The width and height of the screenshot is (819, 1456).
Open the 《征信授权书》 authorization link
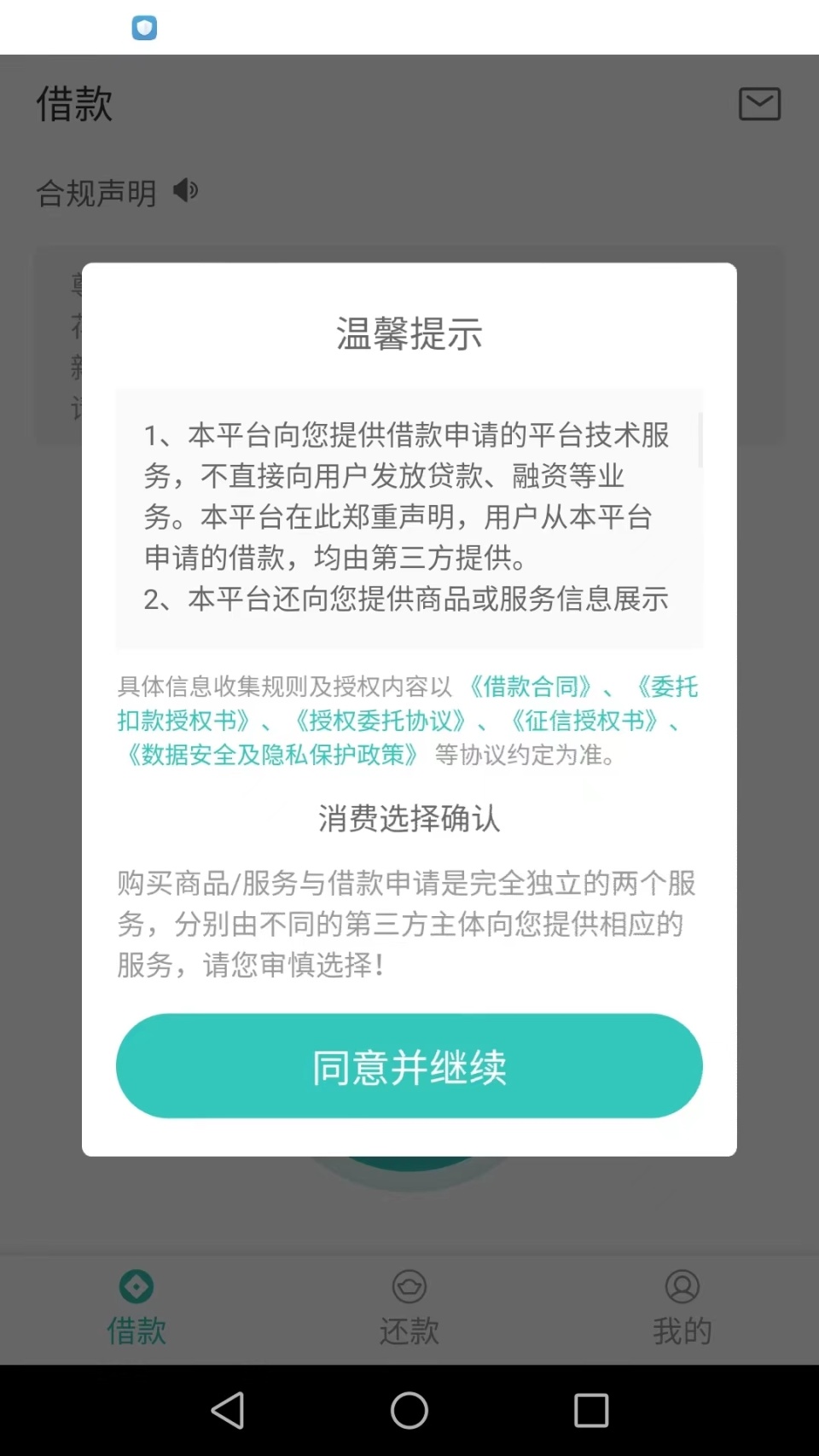587,722
